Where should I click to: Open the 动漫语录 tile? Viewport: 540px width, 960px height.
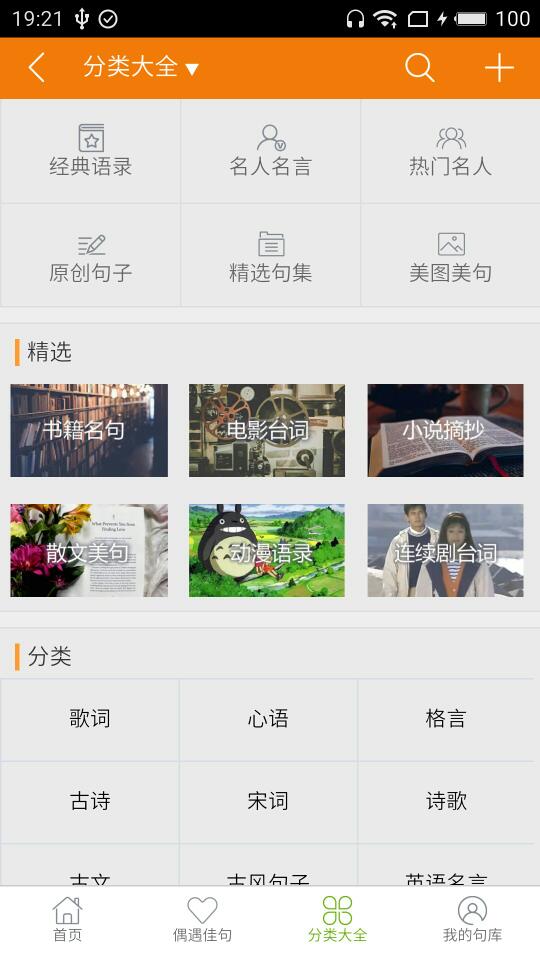(x=267, y=550)
